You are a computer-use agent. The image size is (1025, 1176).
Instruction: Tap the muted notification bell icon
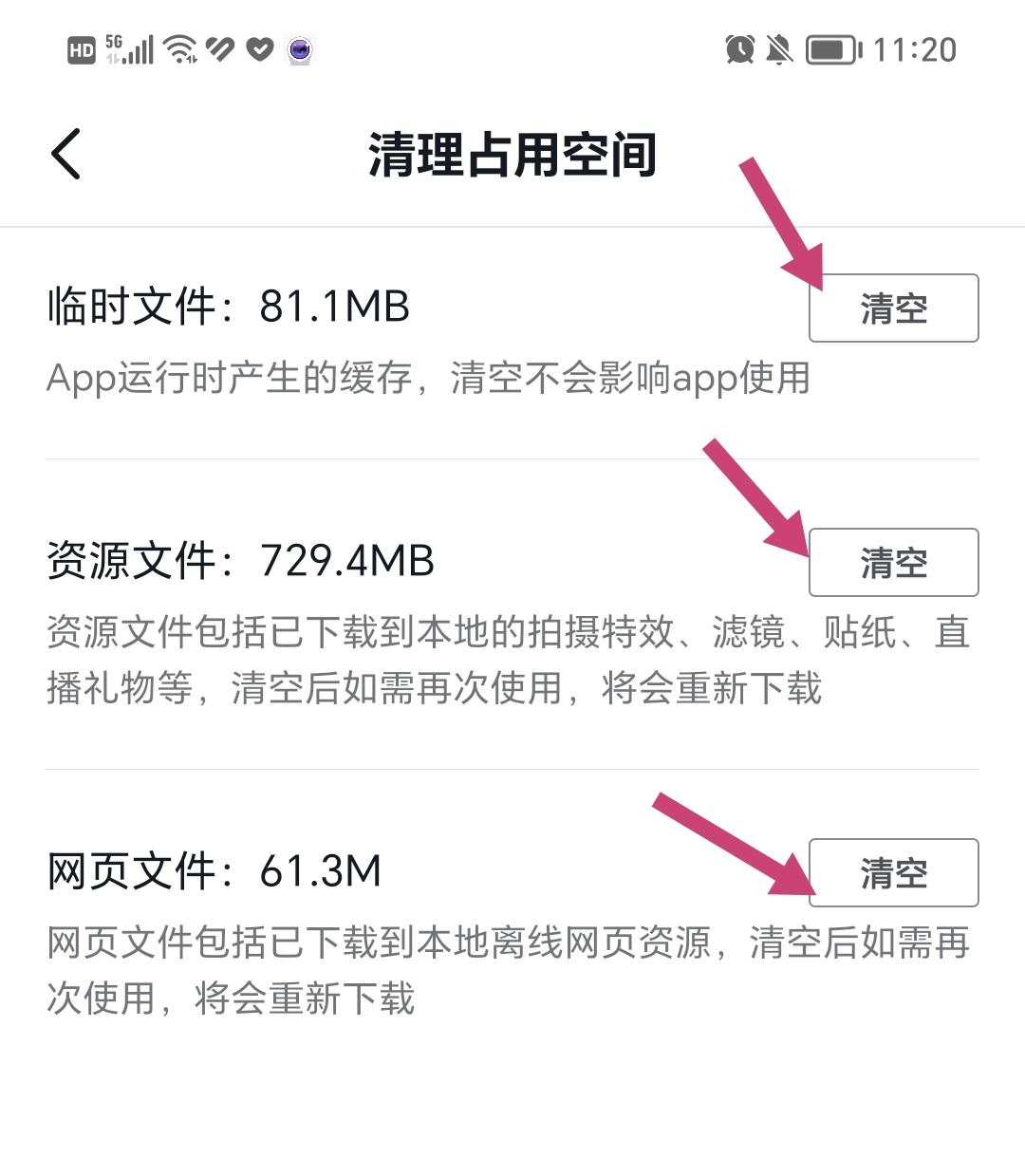(778, 48)
